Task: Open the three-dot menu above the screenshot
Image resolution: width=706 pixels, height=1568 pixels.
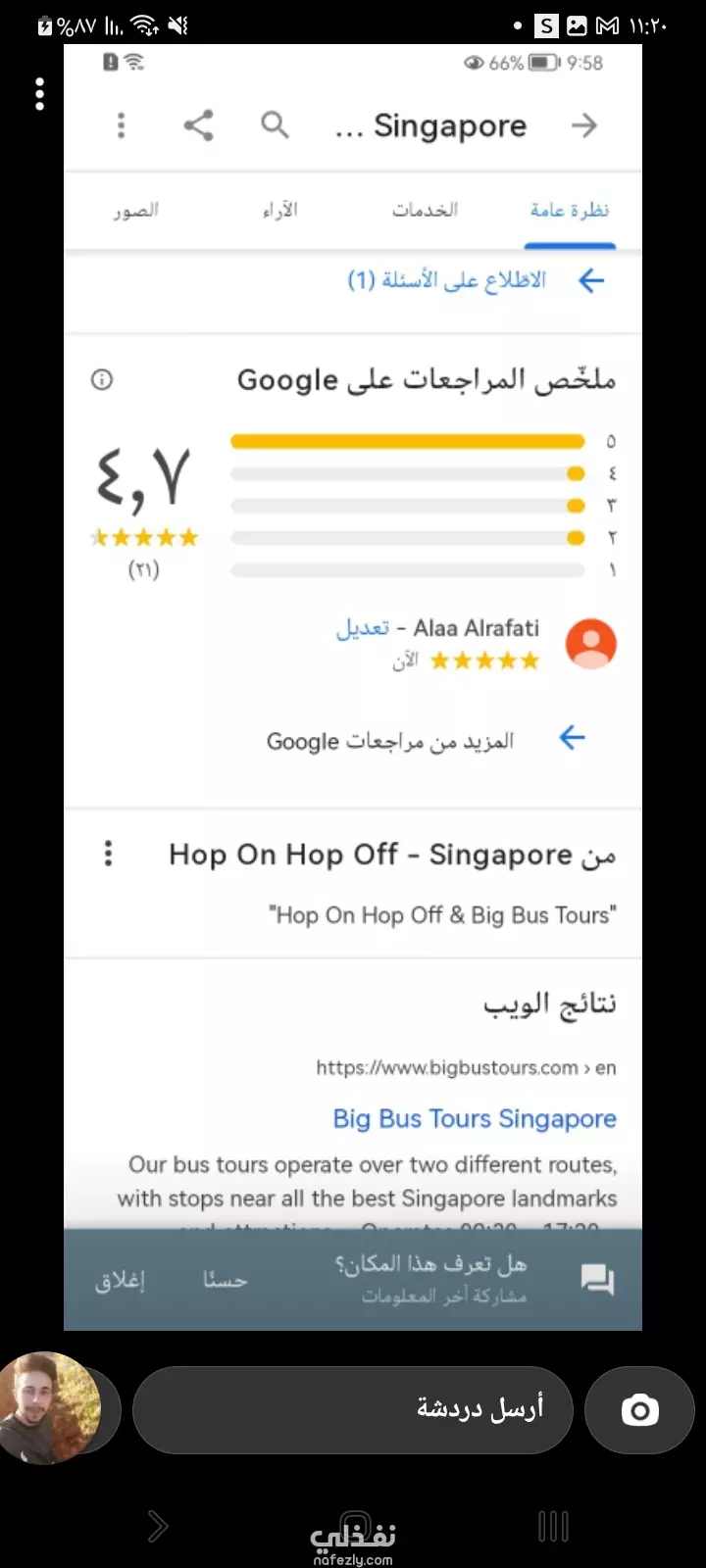Action: point(39,94)
